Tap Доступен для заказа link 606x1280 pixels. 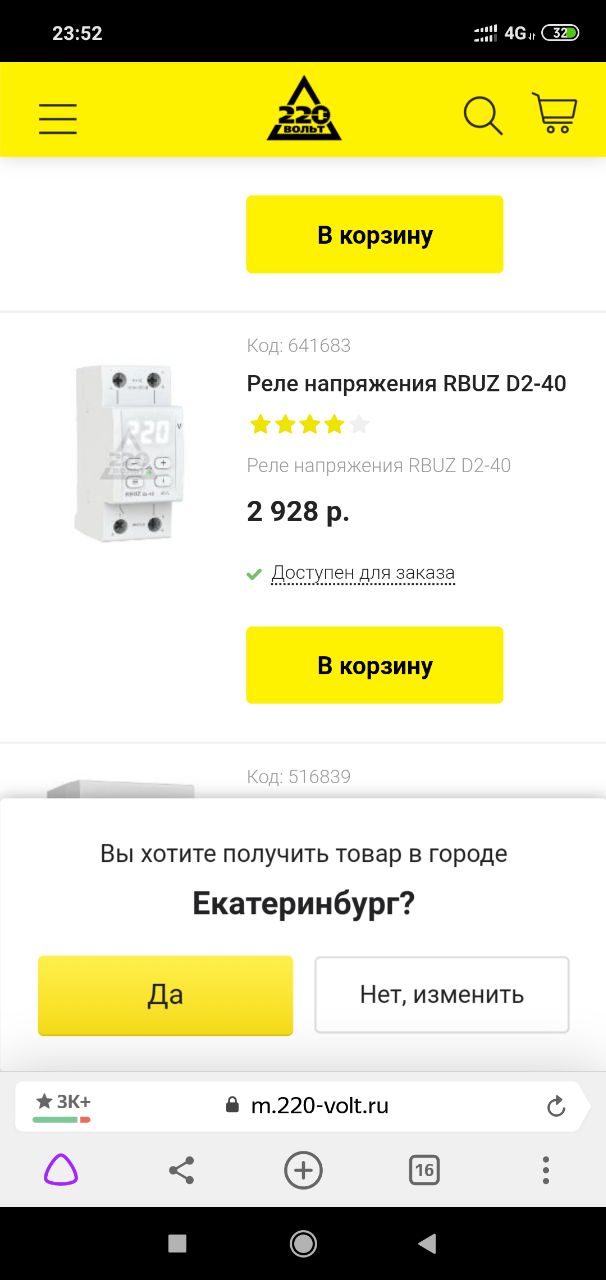[x=363, y=573]
